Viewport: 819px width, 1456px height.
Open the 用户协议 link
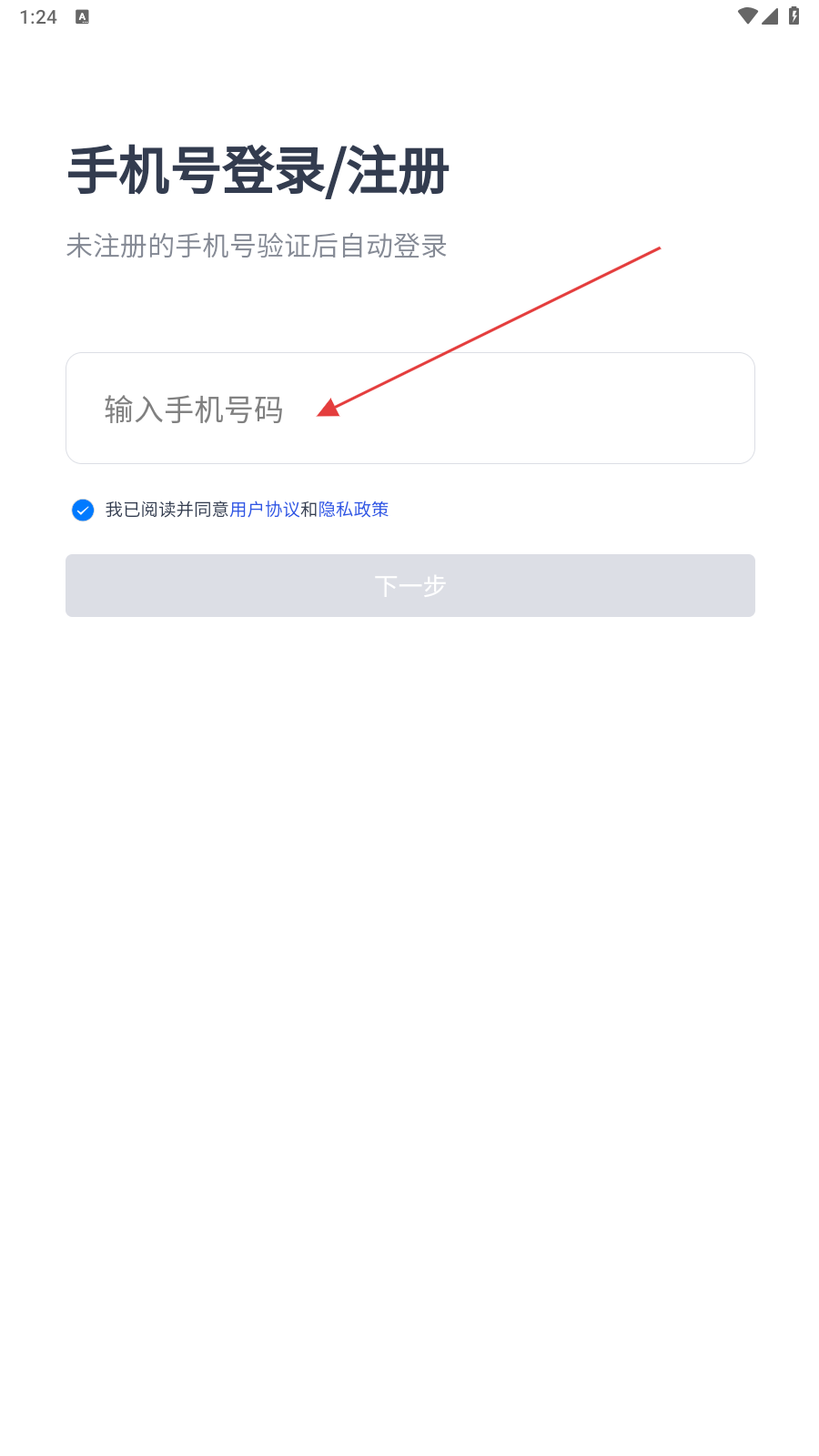(x=265, y=510)
